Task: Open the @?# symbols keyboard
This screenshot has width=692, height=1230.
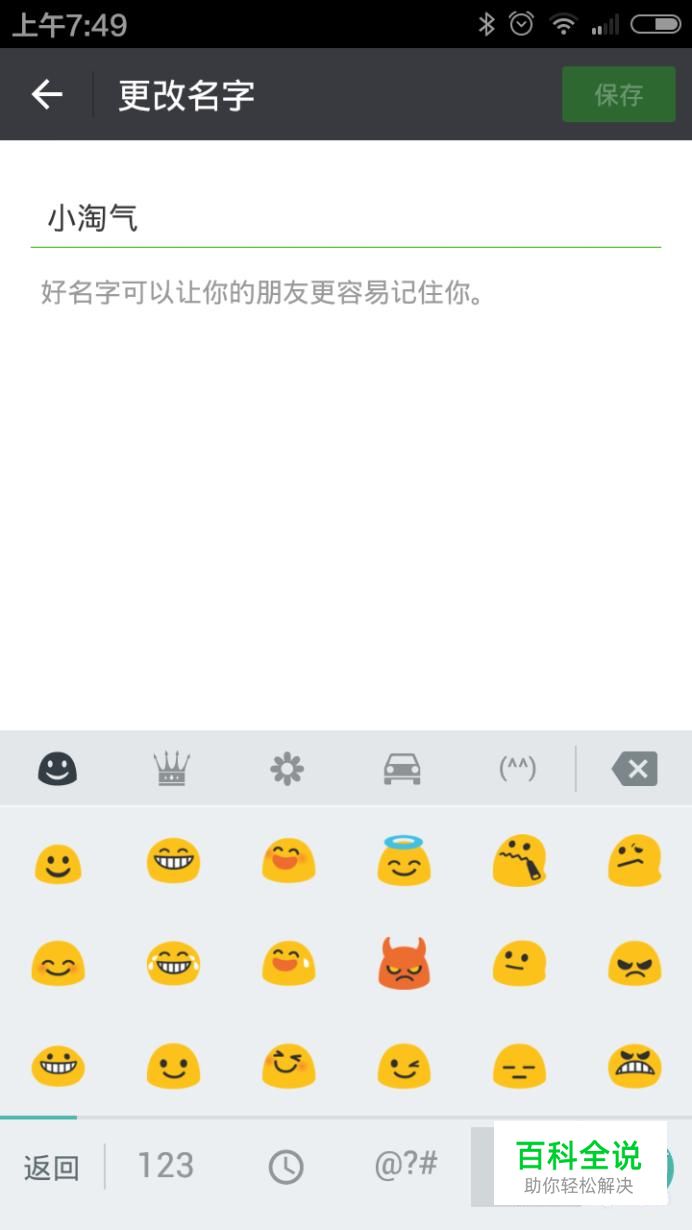Action: coord(406,1164)
